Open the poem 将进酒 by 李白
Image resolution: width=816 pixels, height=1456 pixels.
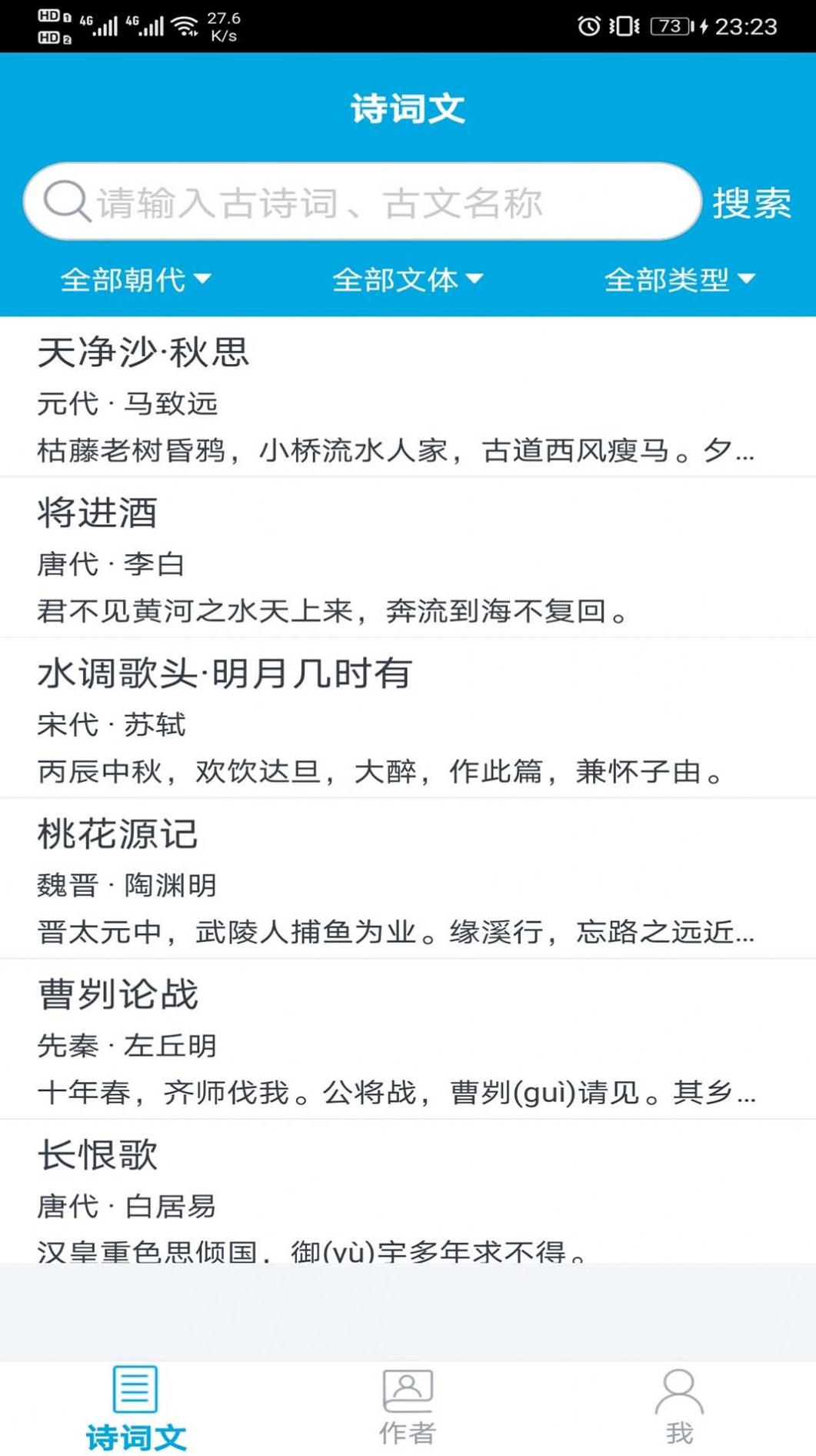[408, 558]
